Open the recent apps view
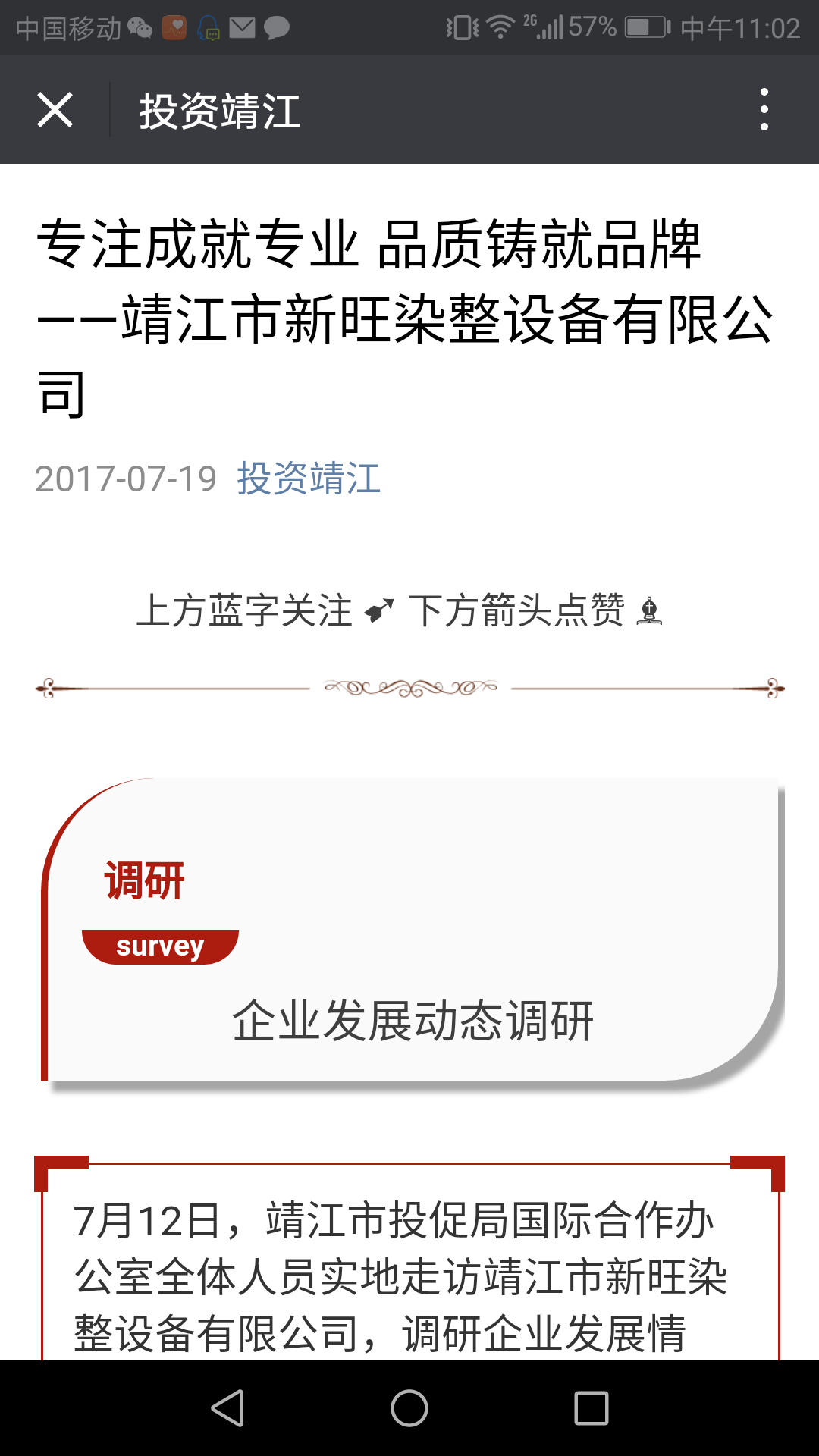The image size is (819, 1456). 591,1408
